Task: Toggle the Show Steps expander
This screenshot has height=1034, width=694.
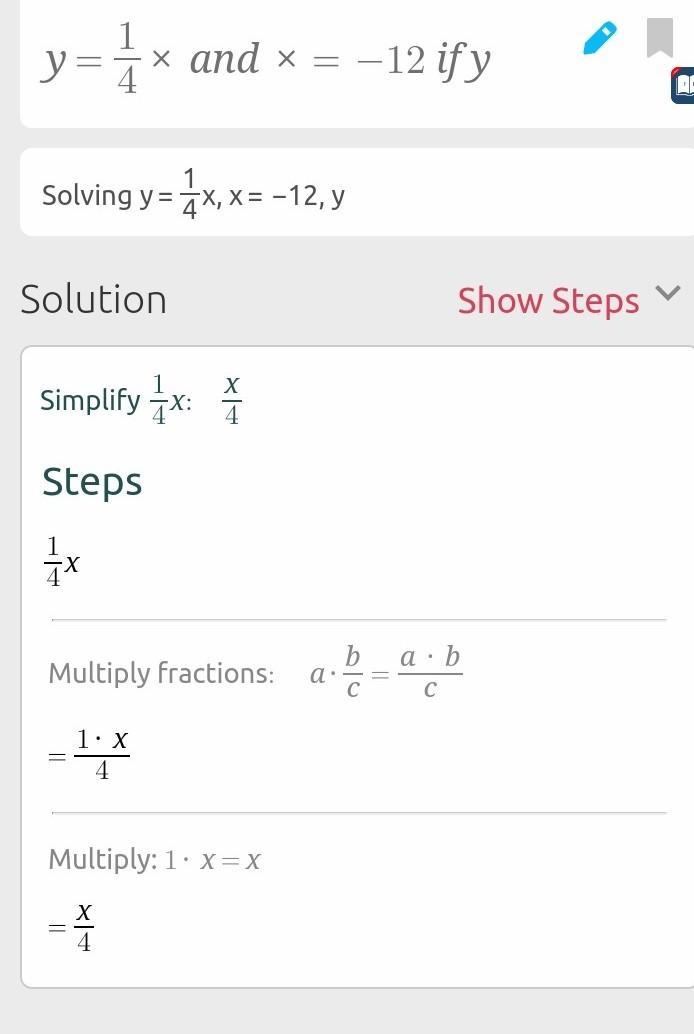Action: pyautogui.click(x=567, y=300)
